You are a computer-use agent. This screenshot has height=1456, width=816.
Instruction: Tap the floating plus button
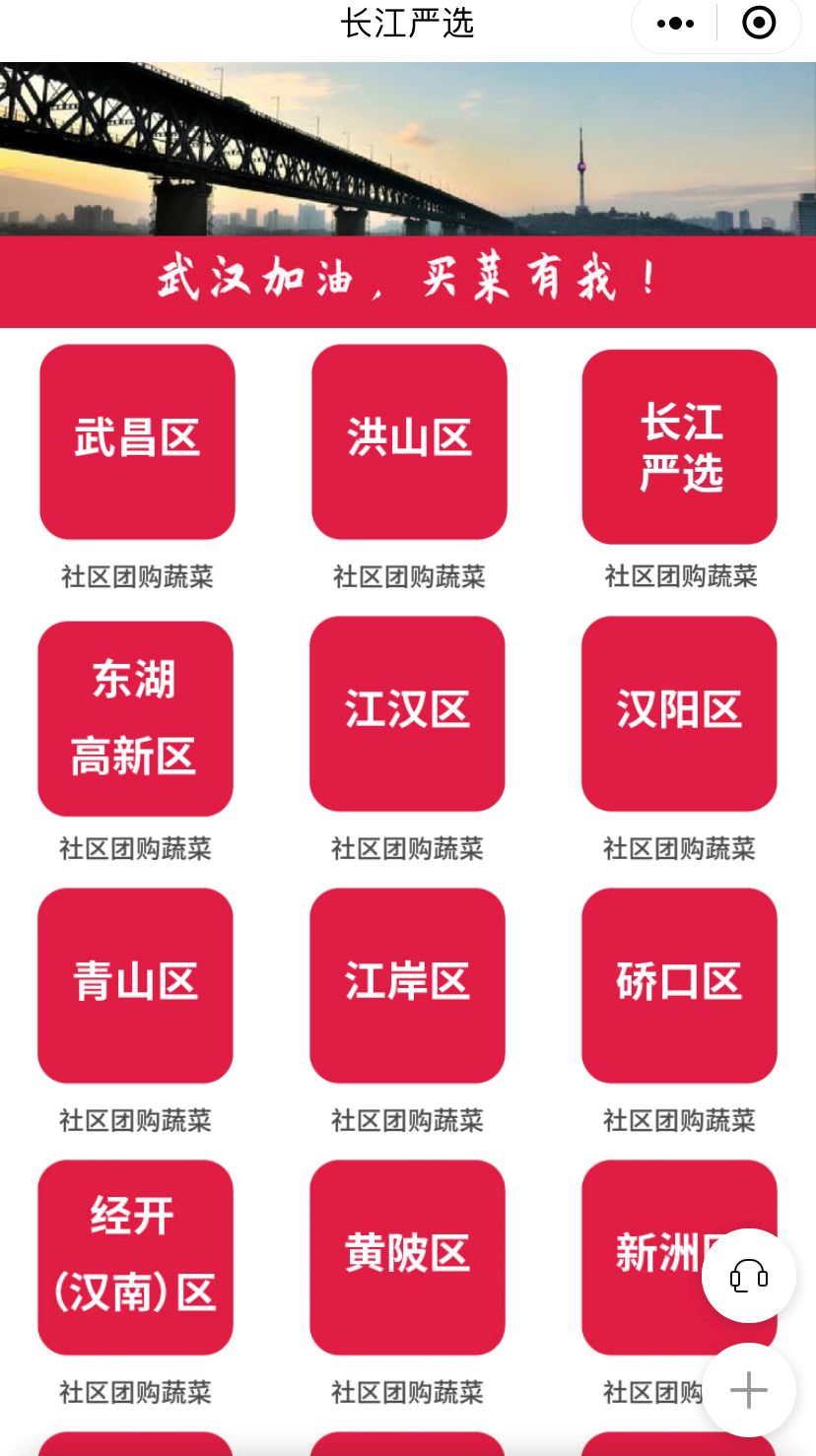tap(746, 1390)
